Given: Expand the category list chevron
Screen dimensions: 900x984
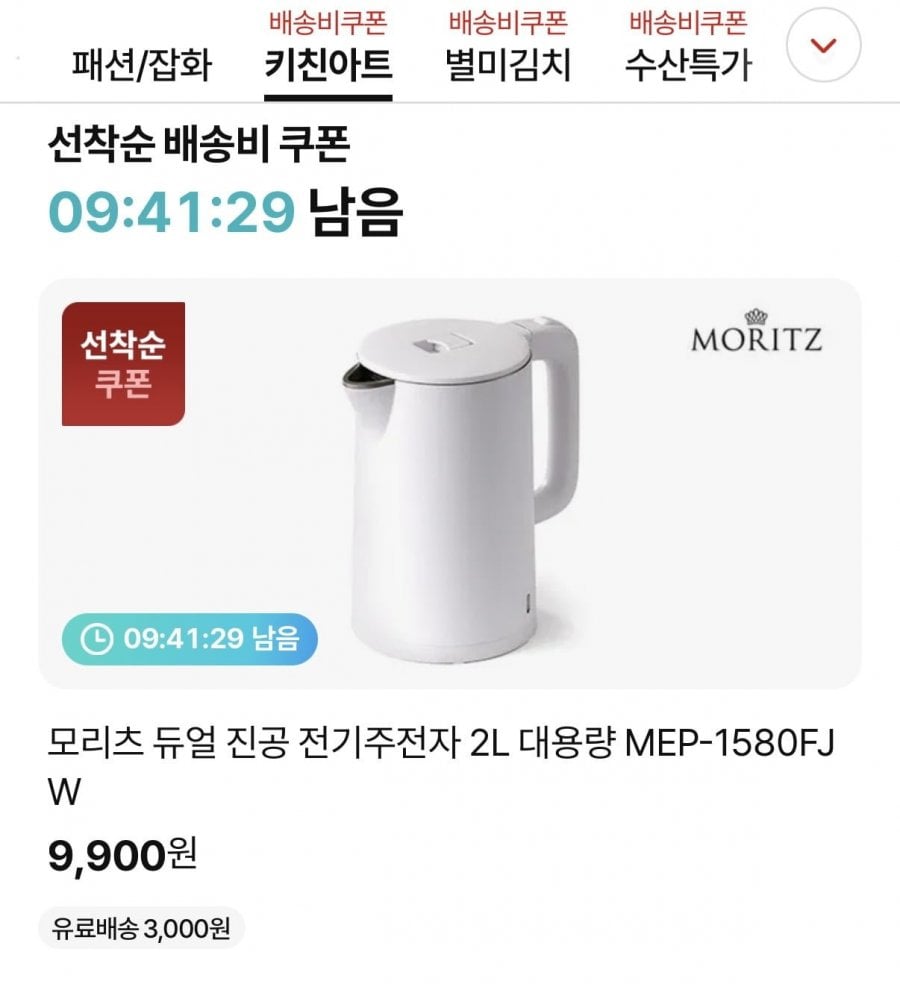Looking at the screenshot, I should tap(824, 46).
